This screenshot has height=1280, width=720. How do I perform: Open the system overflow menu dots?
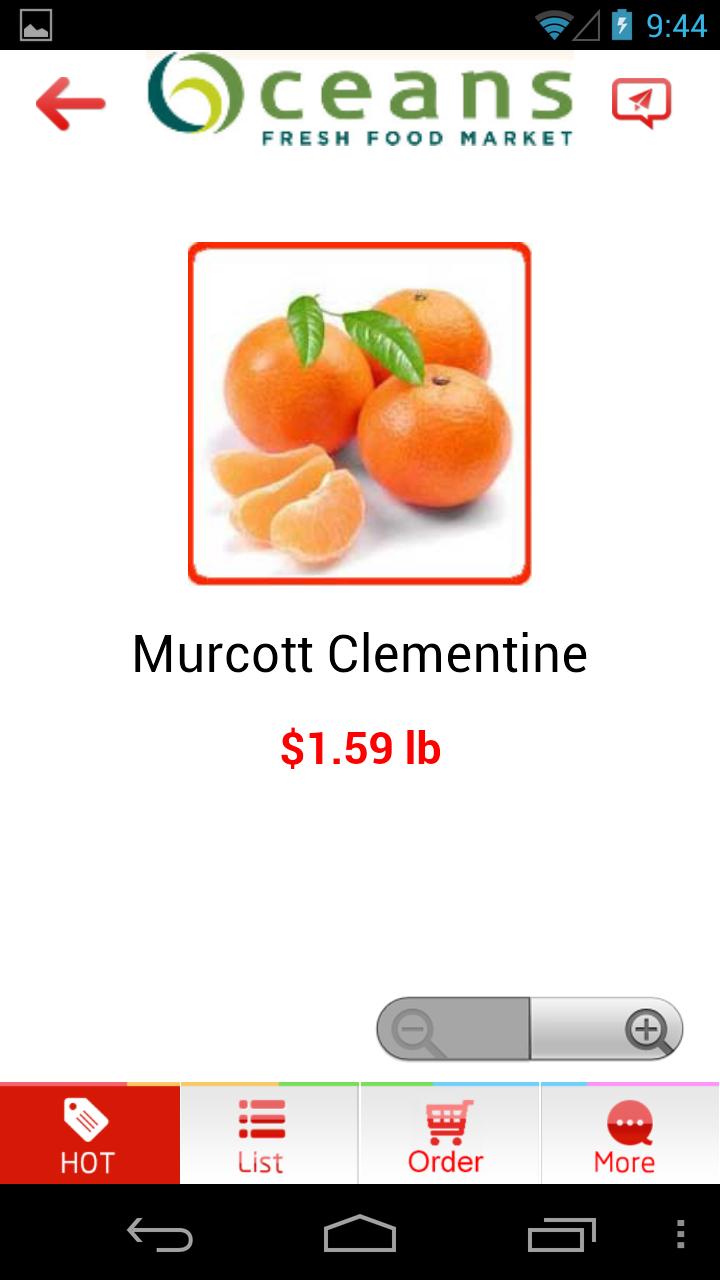681,1234
